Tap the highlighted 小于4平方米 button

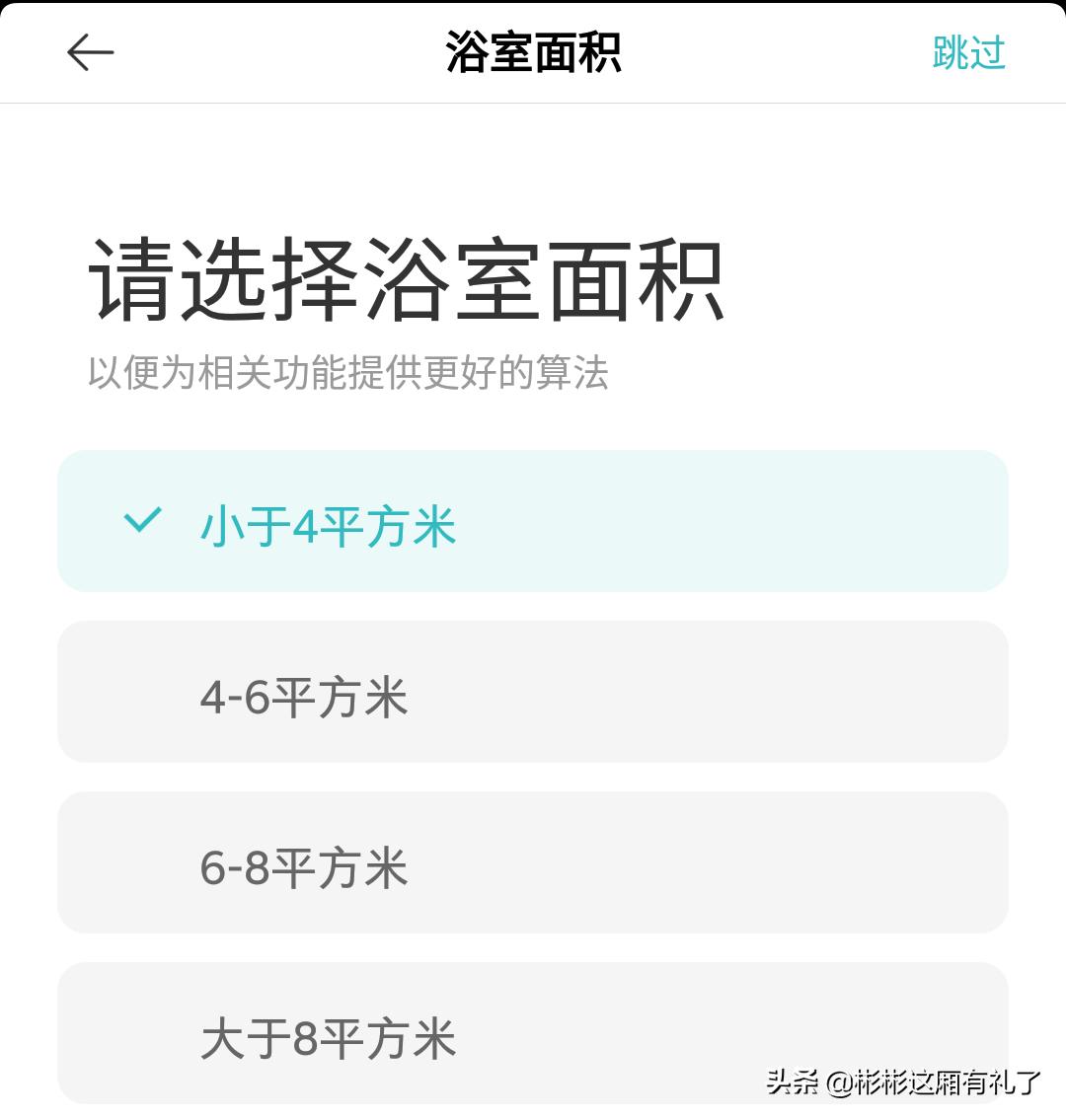pyautogui.click(x=533, y=521)
